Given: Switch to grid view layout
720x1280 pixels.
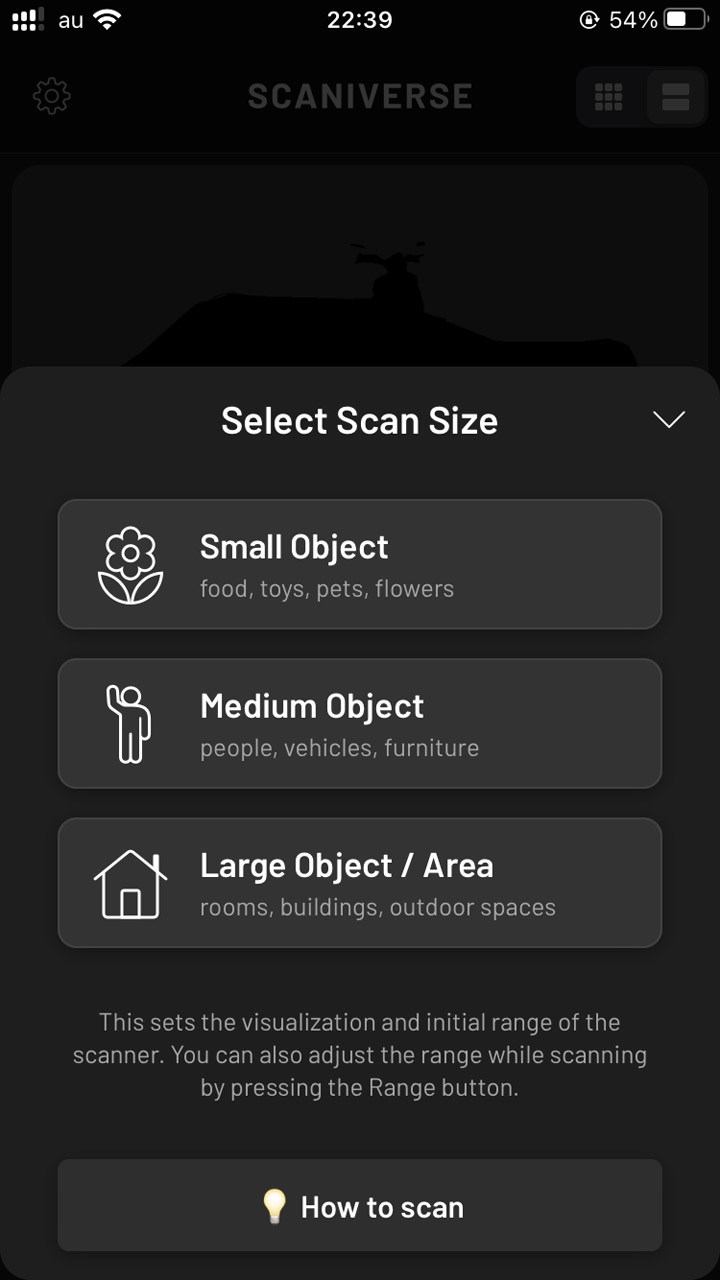Looking at the screenshot, I should 609,97.
